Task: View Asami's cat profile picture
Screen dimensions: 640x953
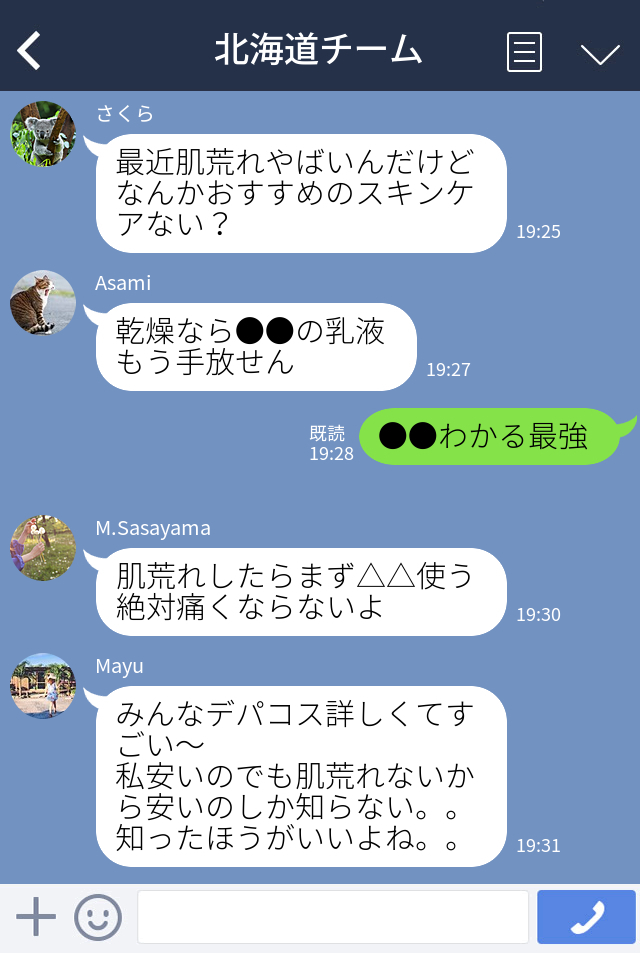Action: tap(43, 302)
